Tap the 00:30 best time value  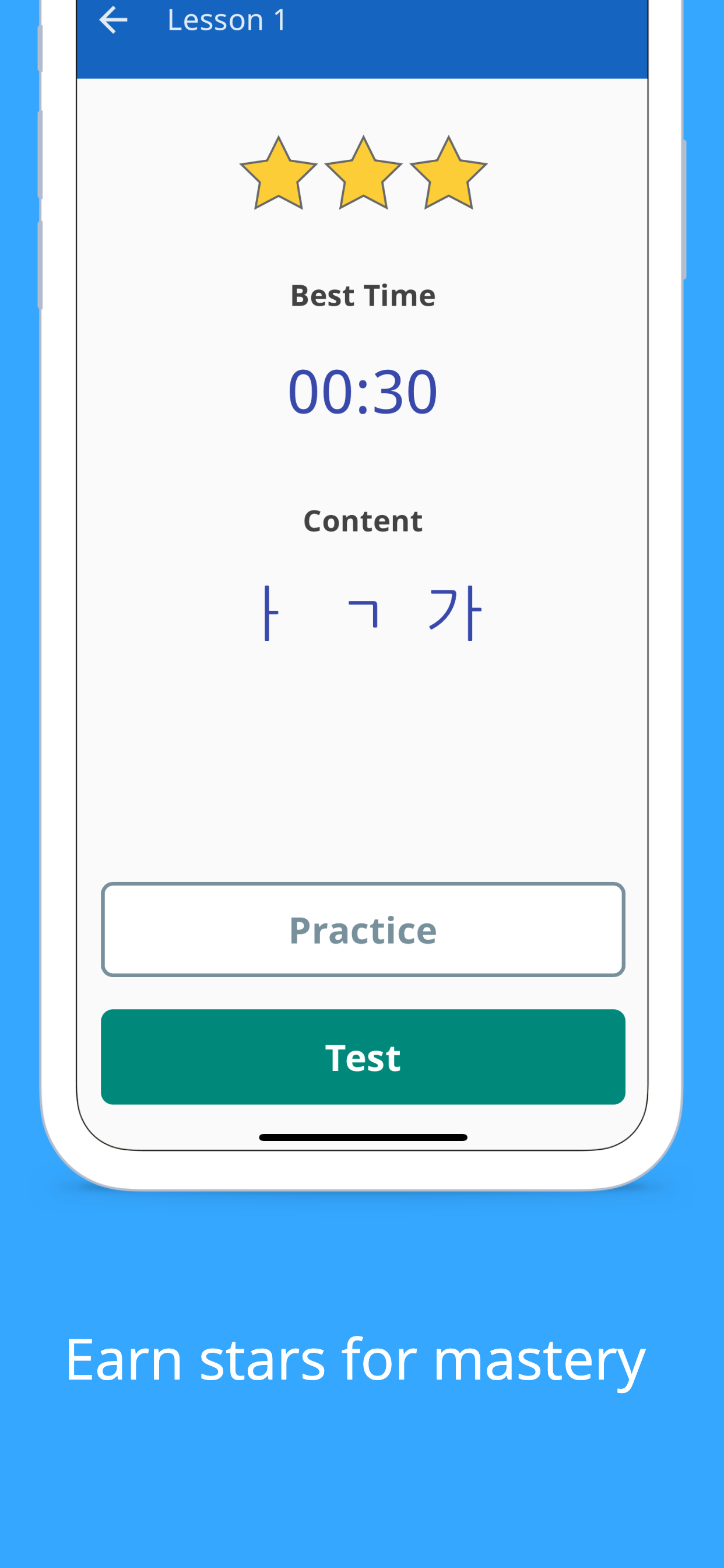point(363,391)
